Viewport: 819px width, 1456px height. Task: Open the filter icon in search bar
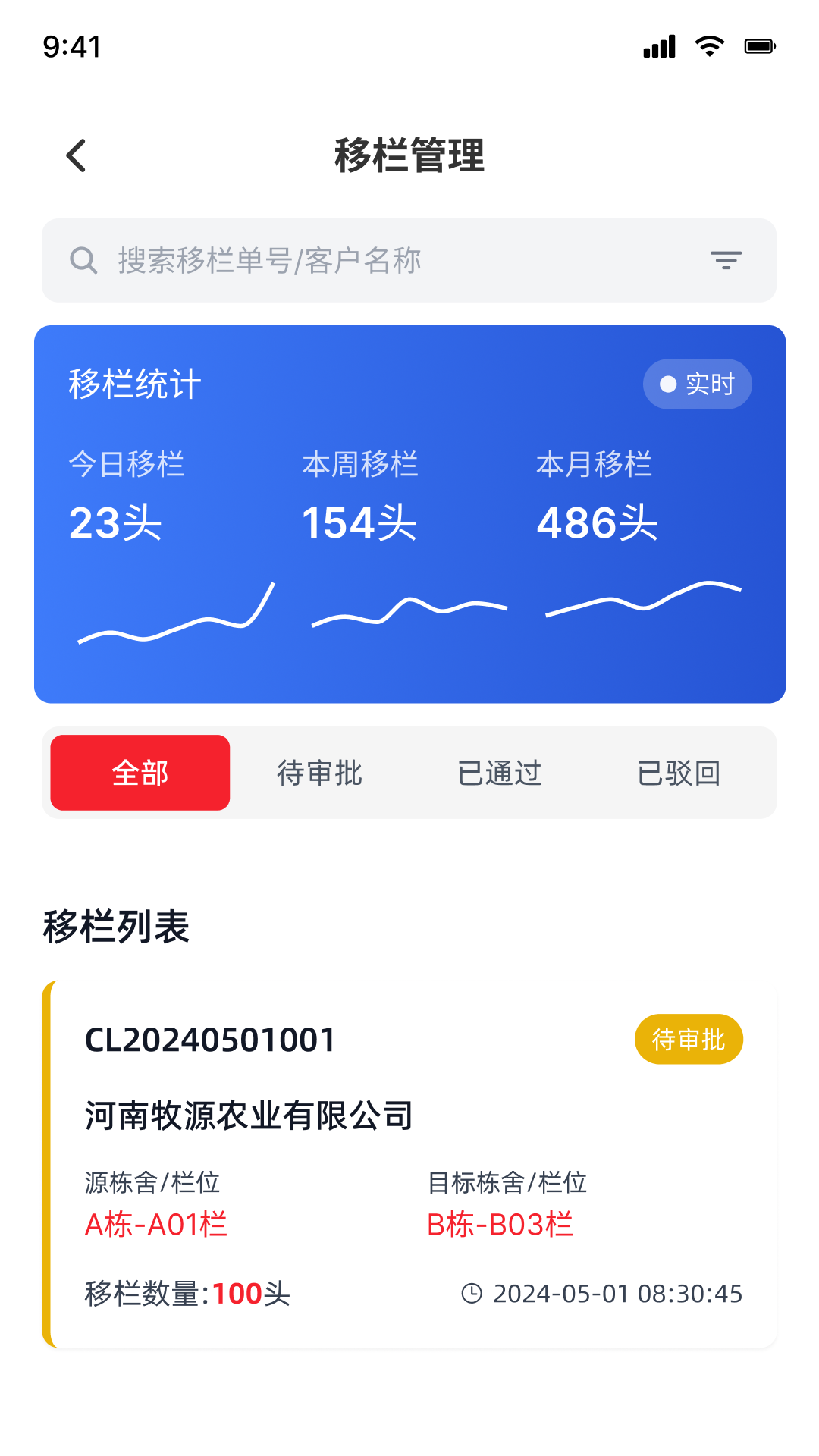[x=726, y=260]
